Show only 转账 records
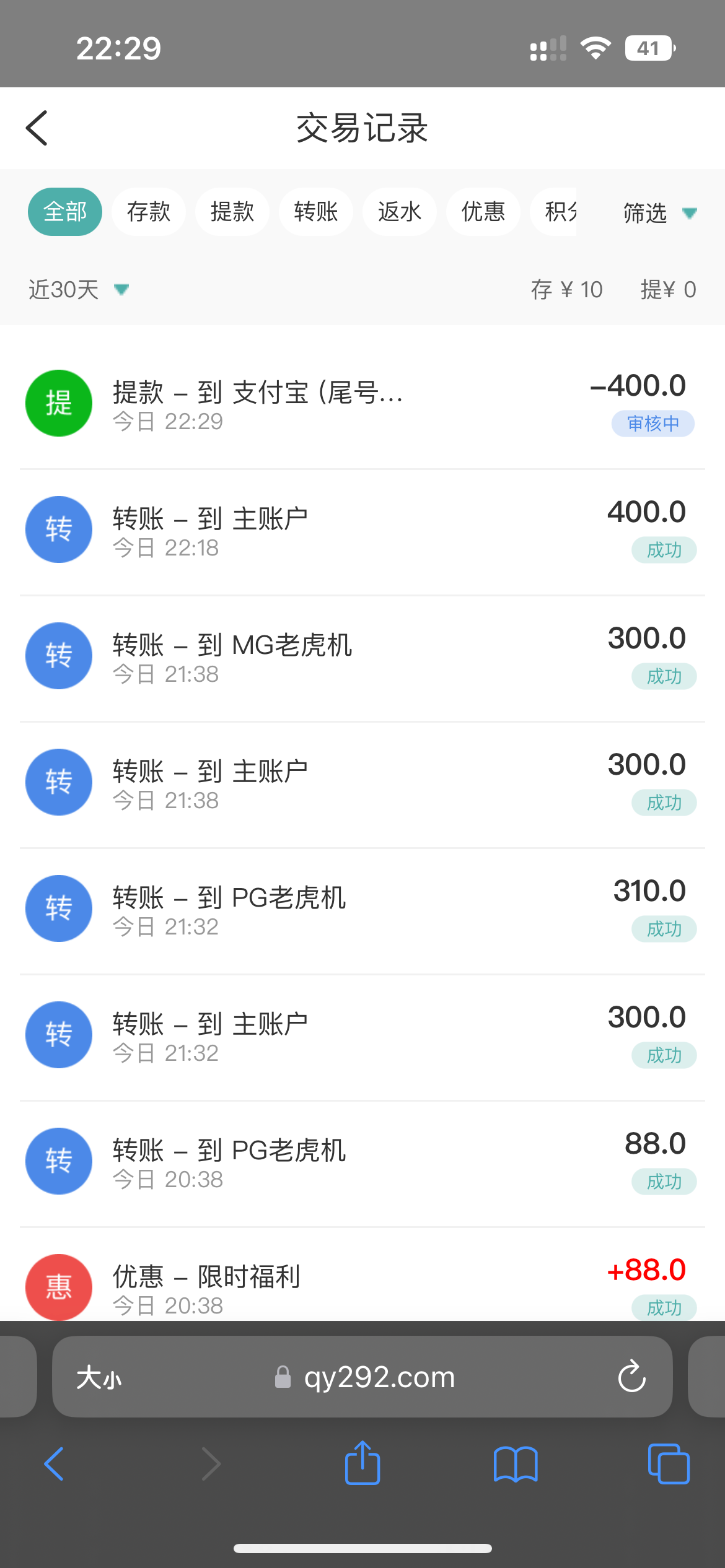The height and width of the screenshot is (1568, 725). pos(316,212)
